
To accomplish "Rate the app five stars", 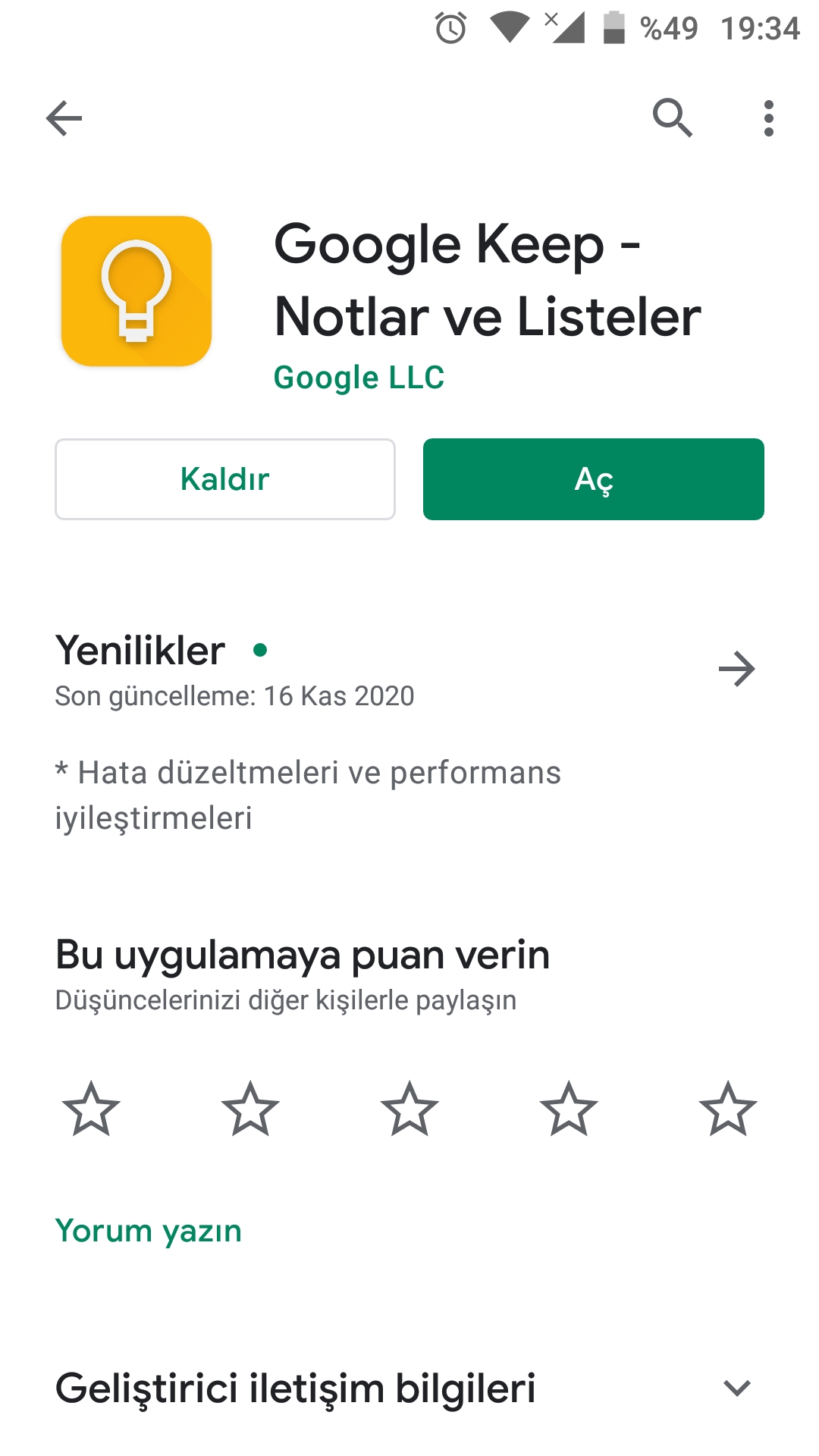I will [x=728, y=1109].
